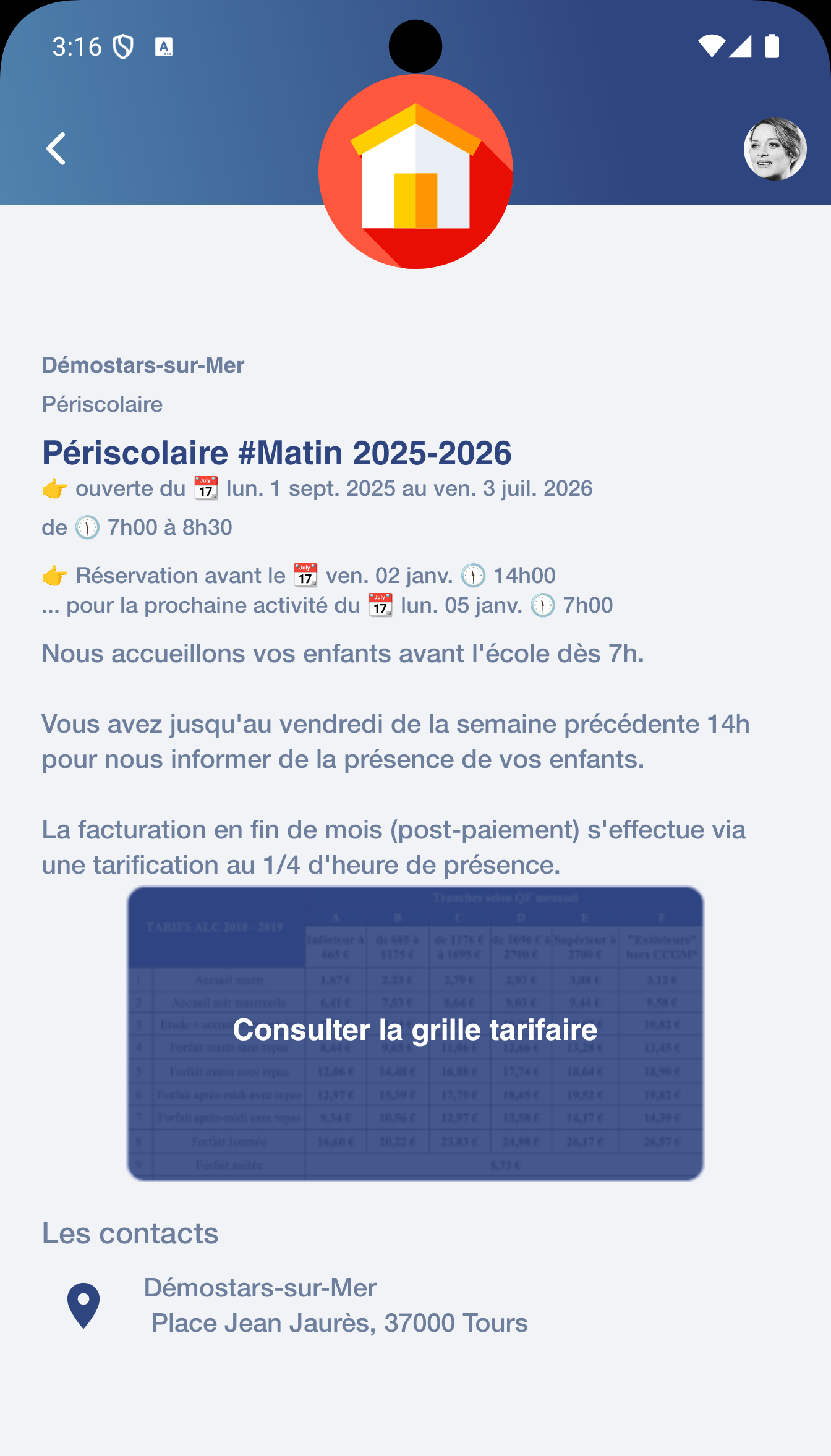Open the profile avatar in the header
This screenshot has width=831, height=1456.
click(774, 149)
